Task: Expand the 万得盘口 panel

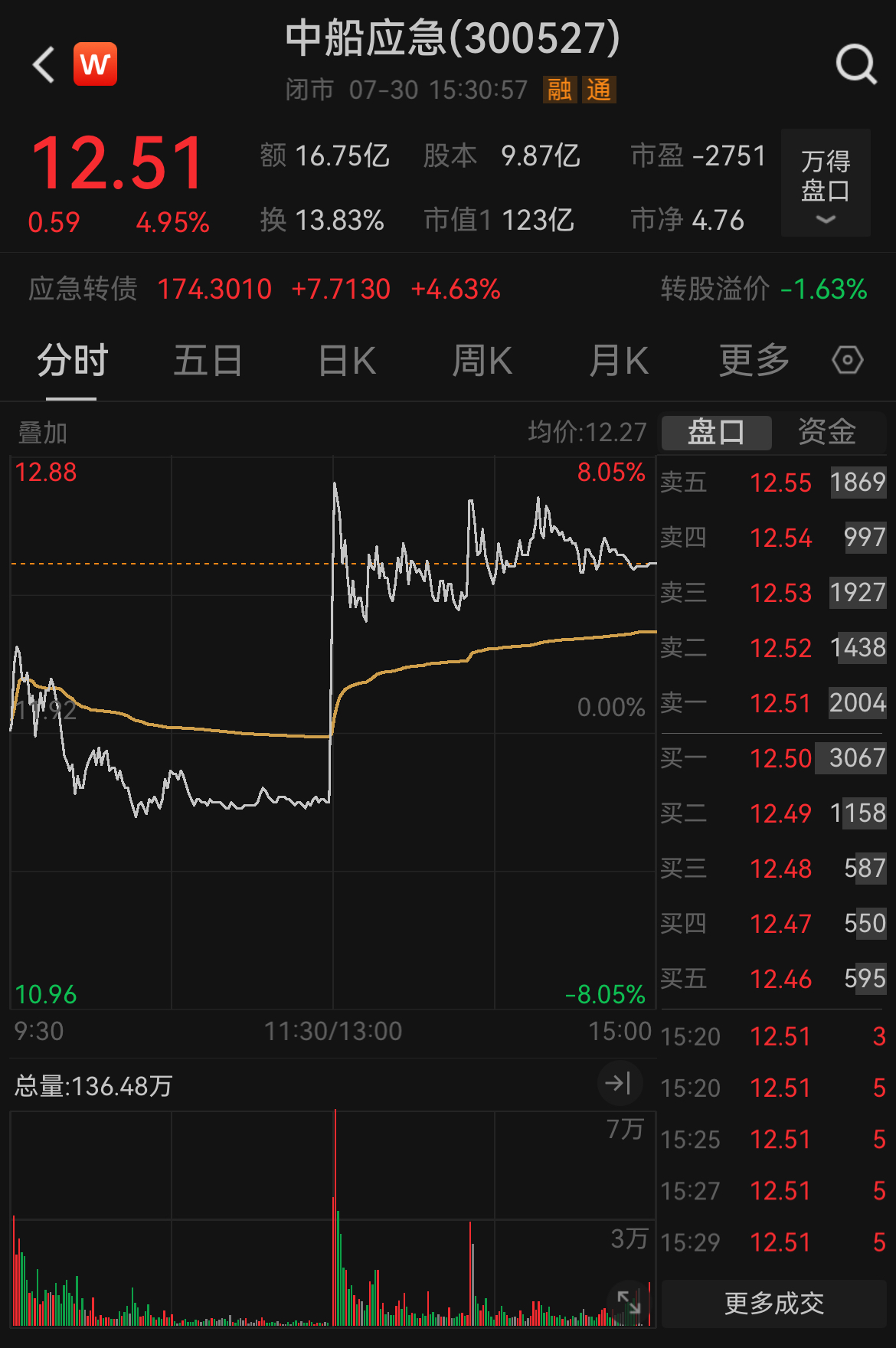Action: click(826, 184)
